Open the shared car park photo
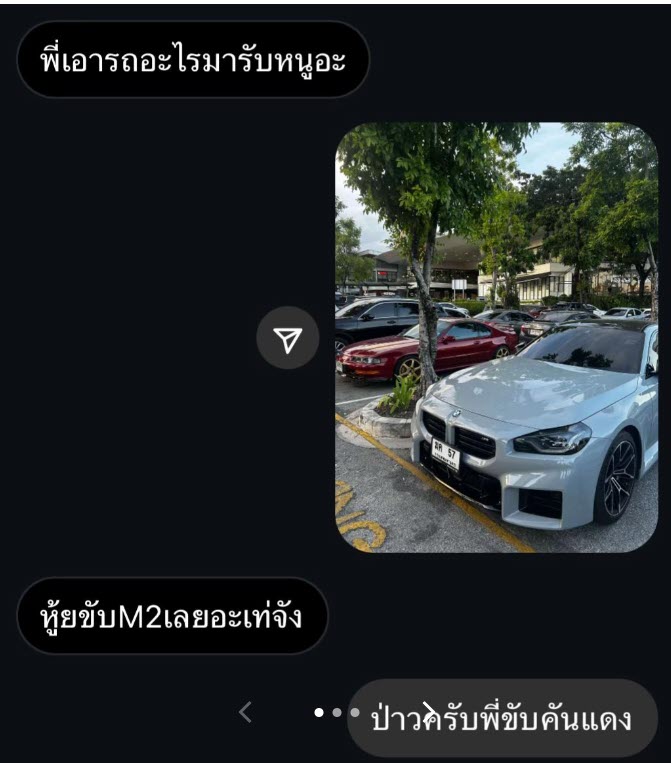The width and height of the screenshot is (671, 763). pos(496,337)
